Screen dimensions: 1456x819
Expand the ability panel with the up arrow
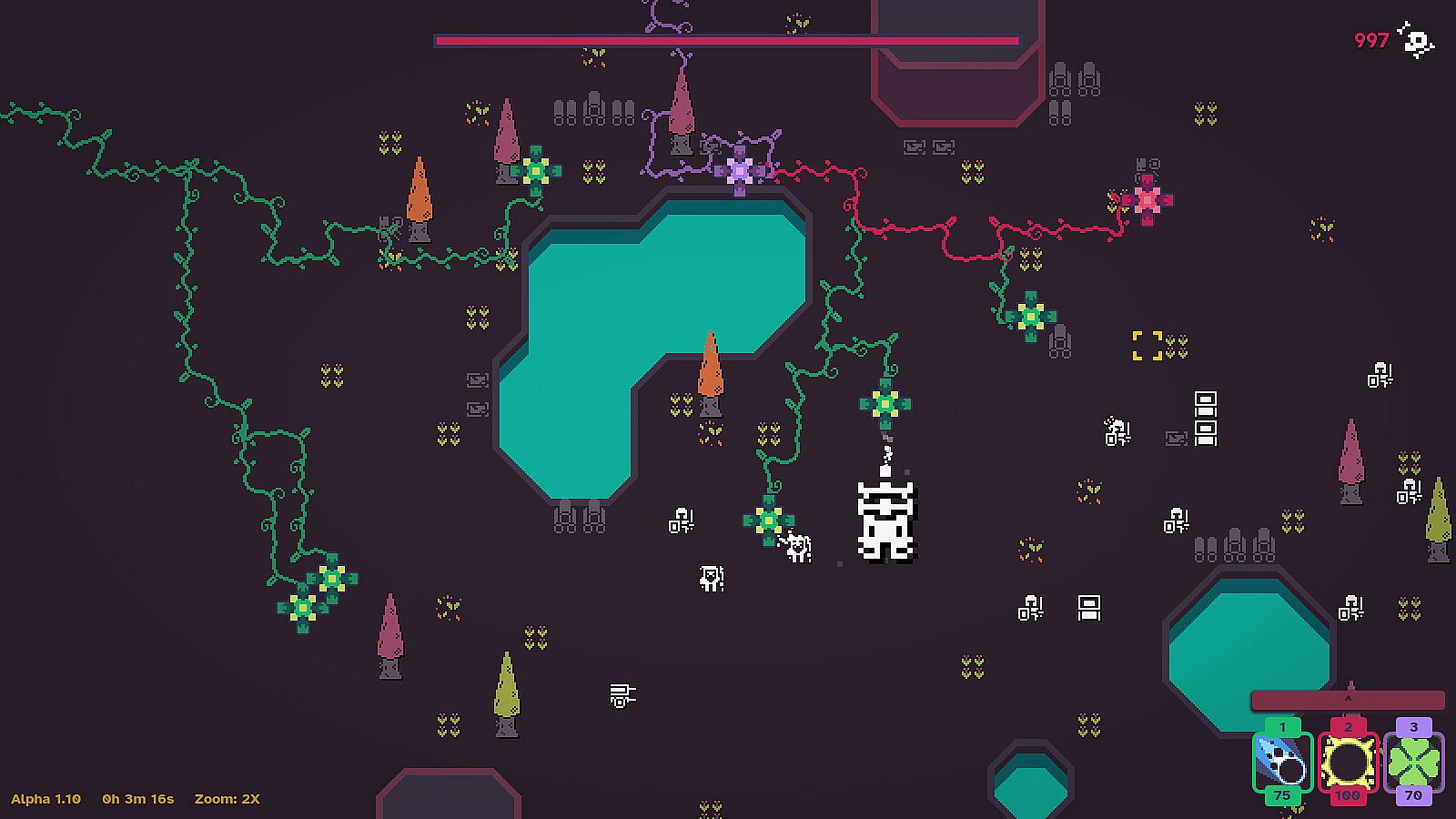point(1348,700)
